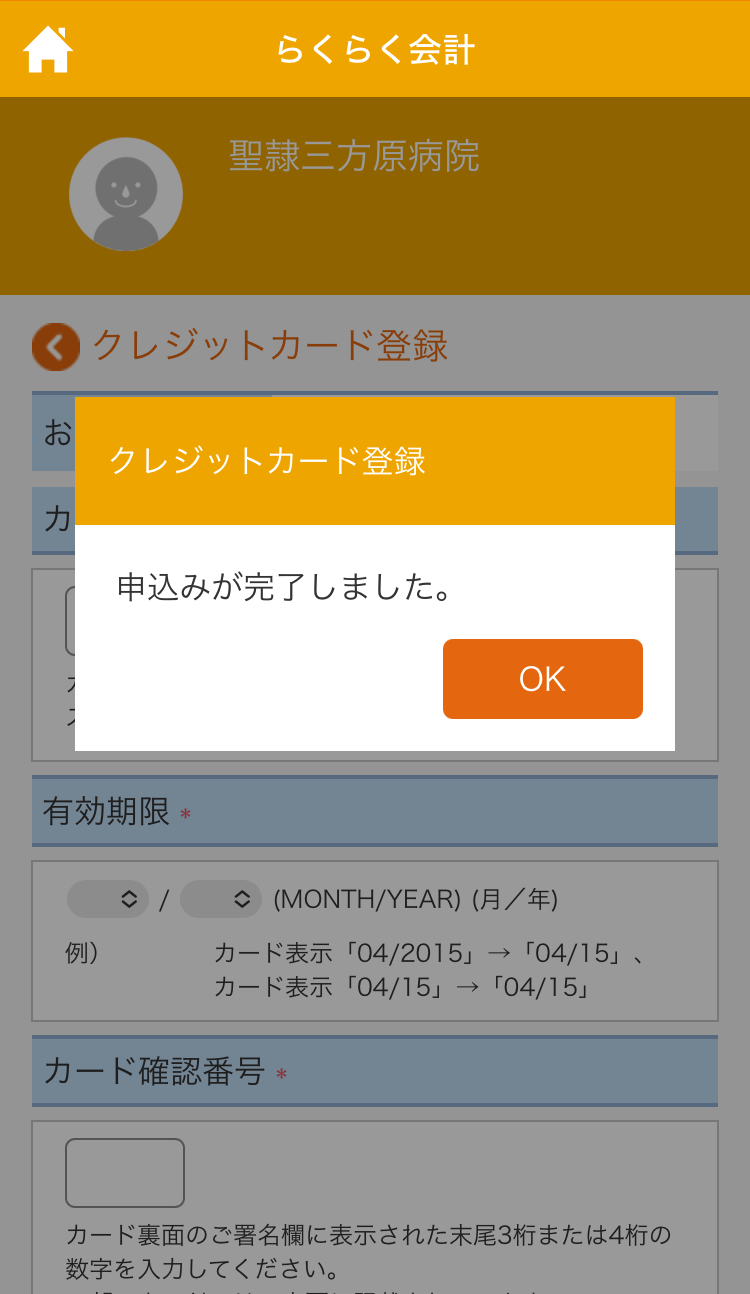Tap the orange back arrow
Image resolution: width=750 pixels, height=1294 pixels.
point(56,347)
